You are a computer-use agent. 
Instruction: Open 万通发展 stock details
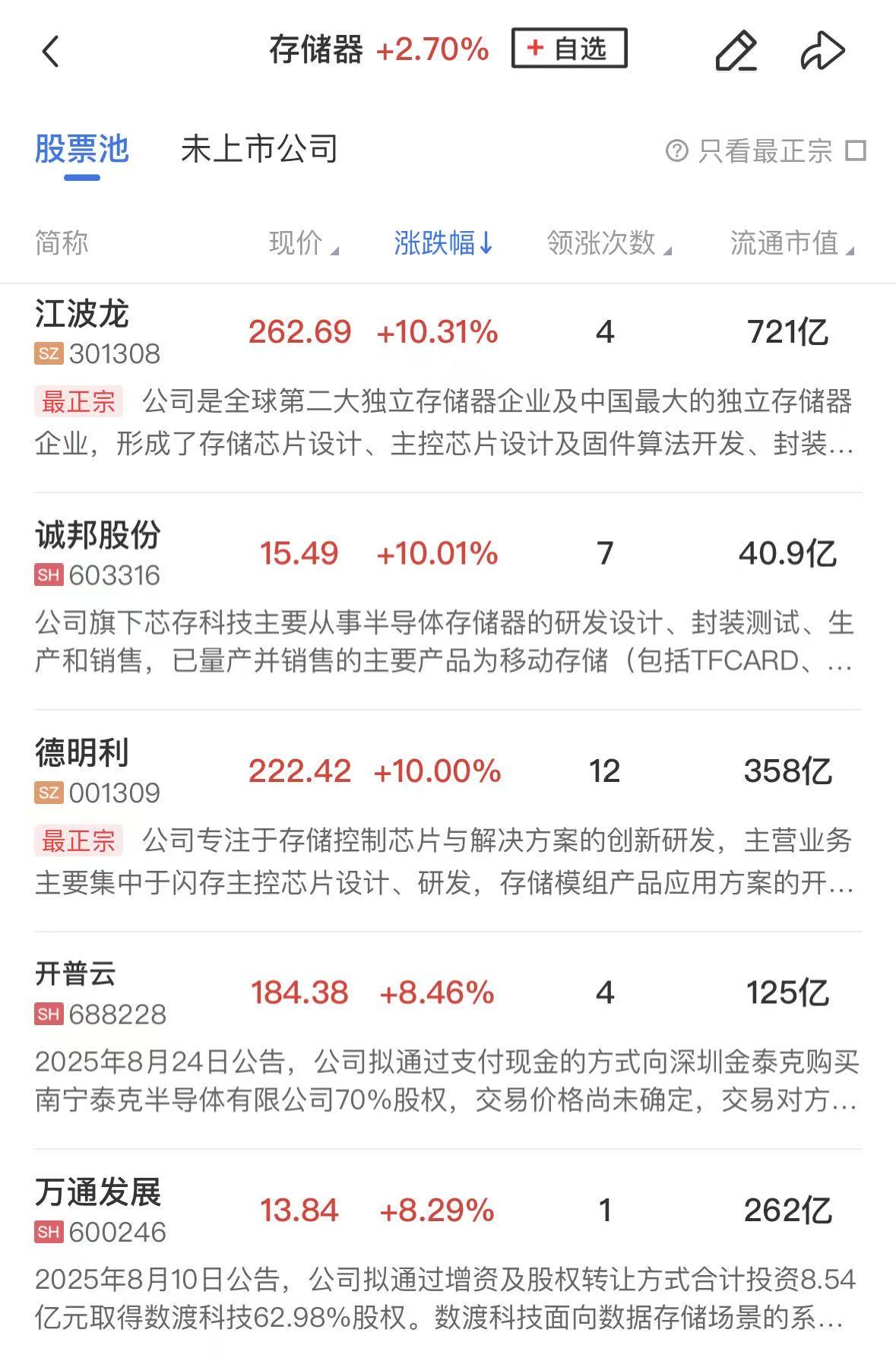(x=97, y=1192)
